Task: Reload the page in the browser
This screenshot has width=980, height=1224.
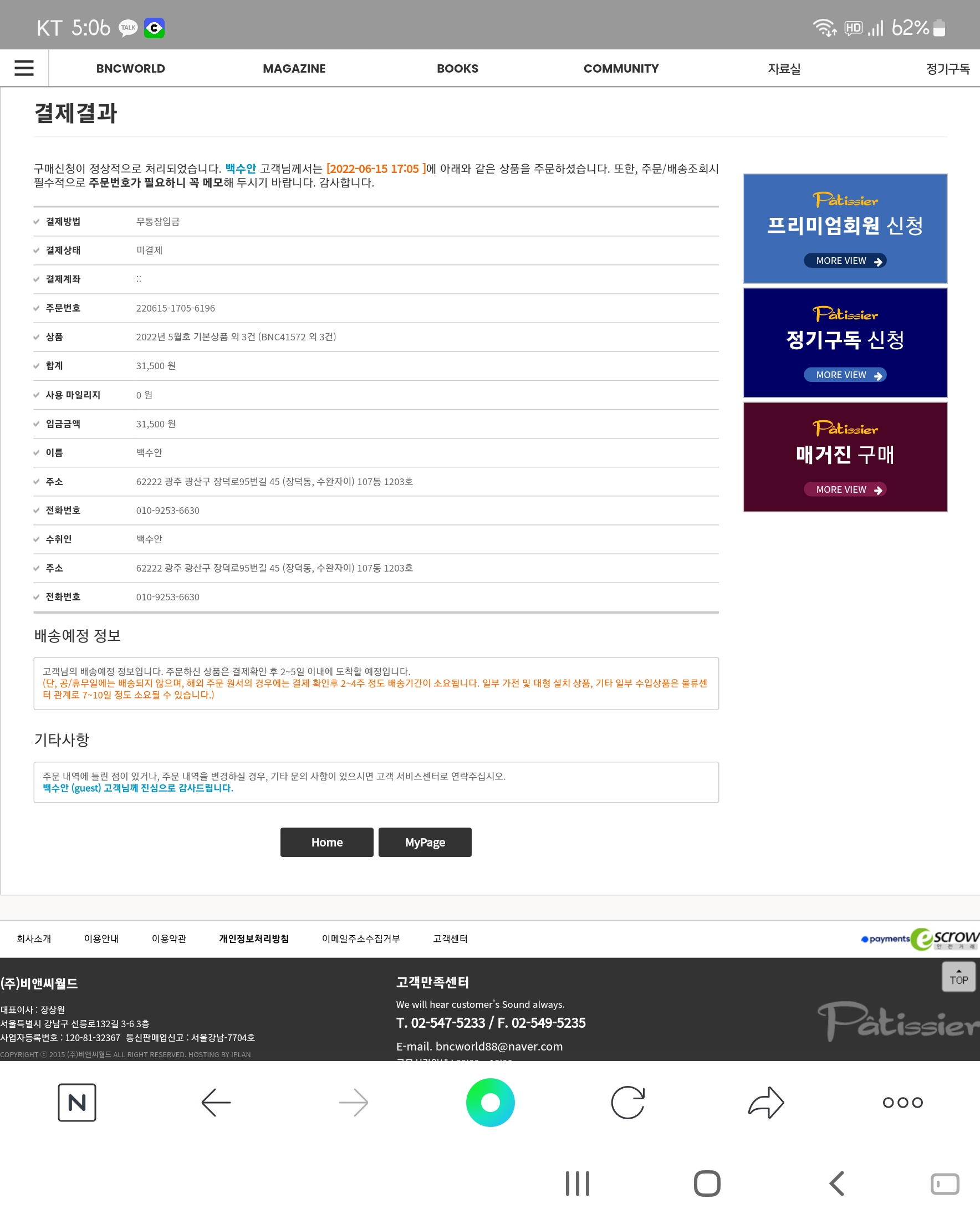Action: pyautogui.click(x=627, y=1103)
